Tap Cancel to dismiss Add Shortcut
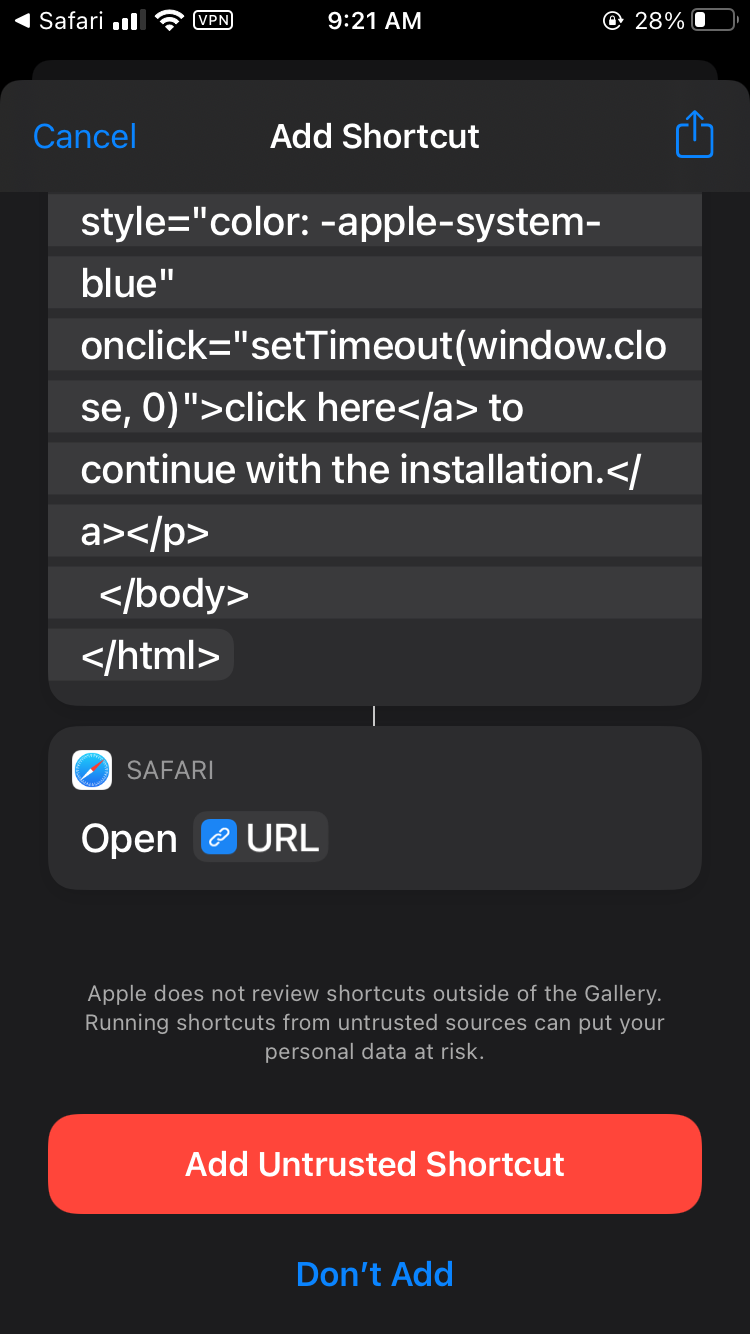 coord(85,136)
